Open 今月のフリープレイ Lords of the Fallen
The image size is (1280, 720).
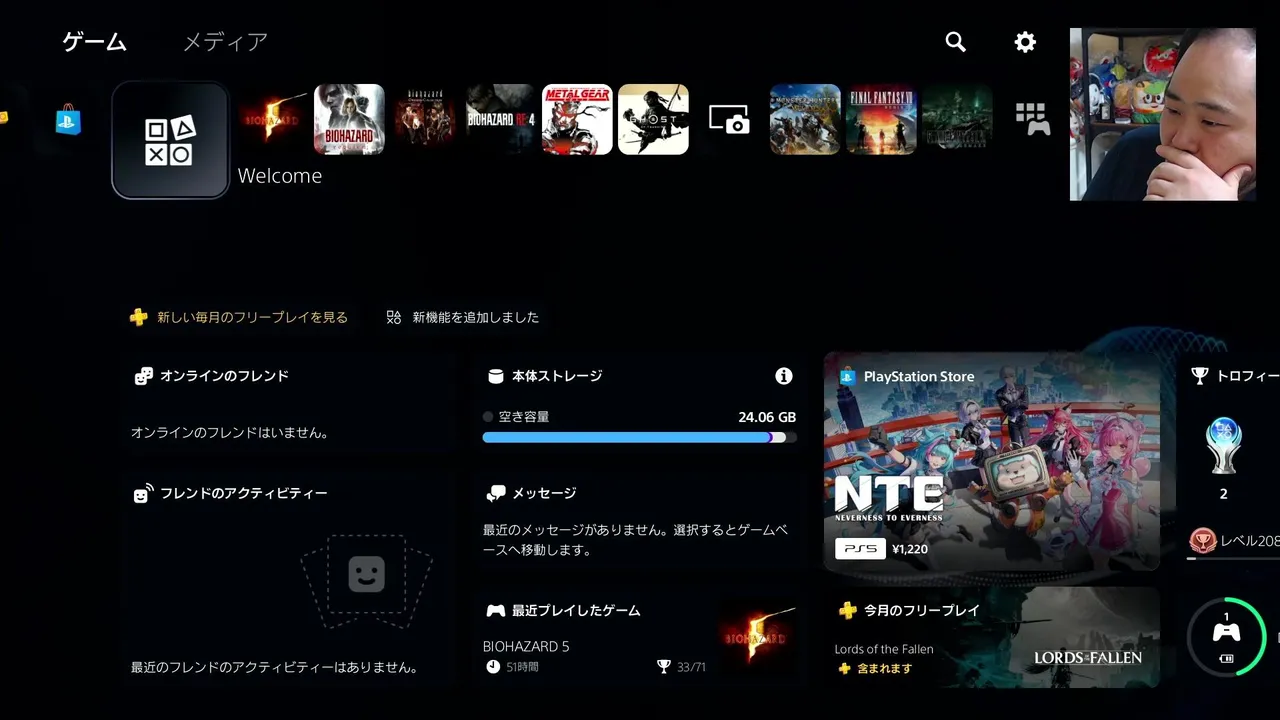click(x=991, y=637)
